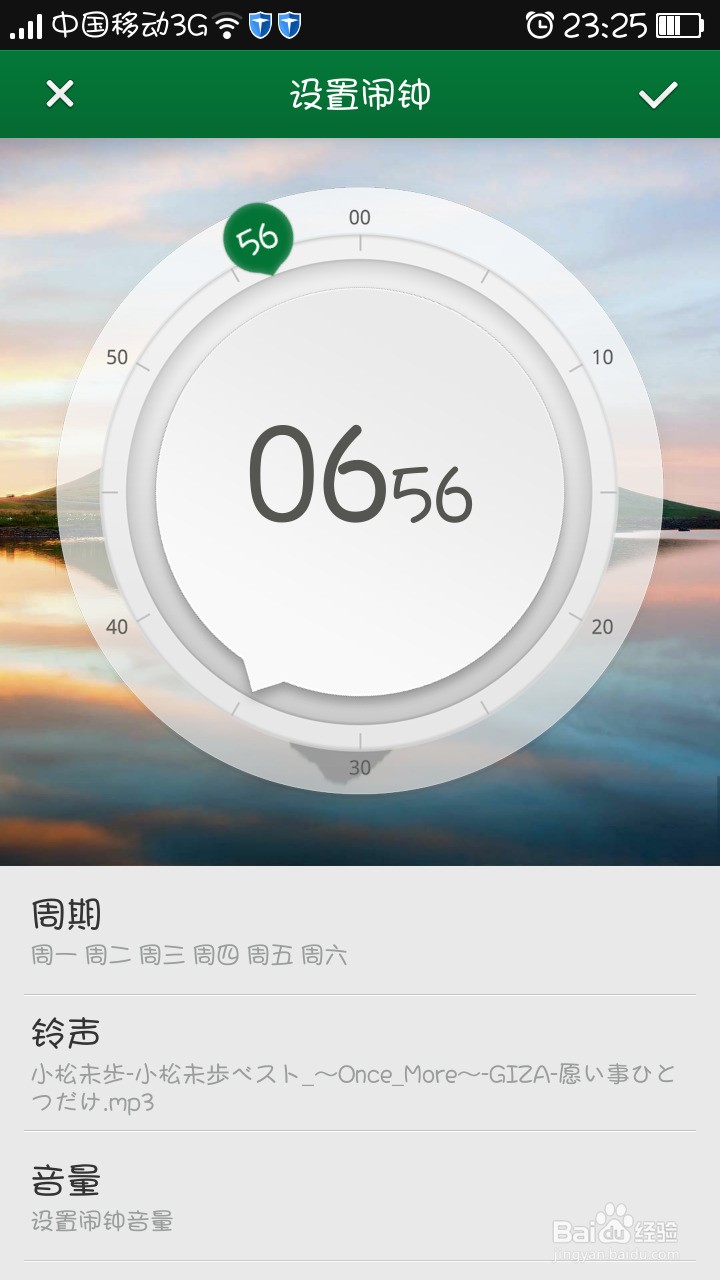Close the alarm setup screen
This screenshot has width=720, height=1280.
pos(60,94)
